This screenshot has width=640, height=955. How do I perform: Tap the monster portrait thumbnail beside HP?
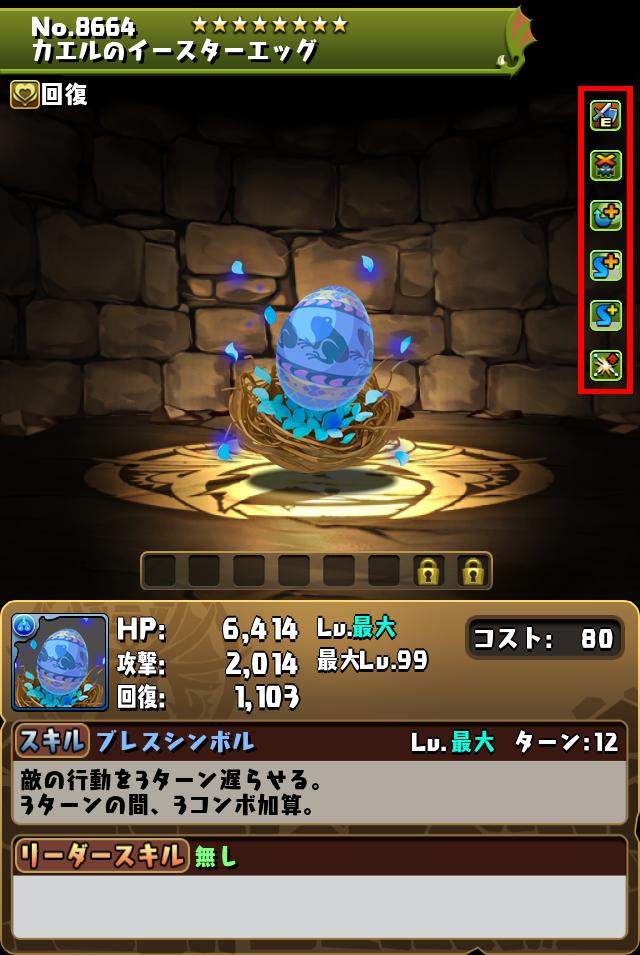click(x=60, y=662)
